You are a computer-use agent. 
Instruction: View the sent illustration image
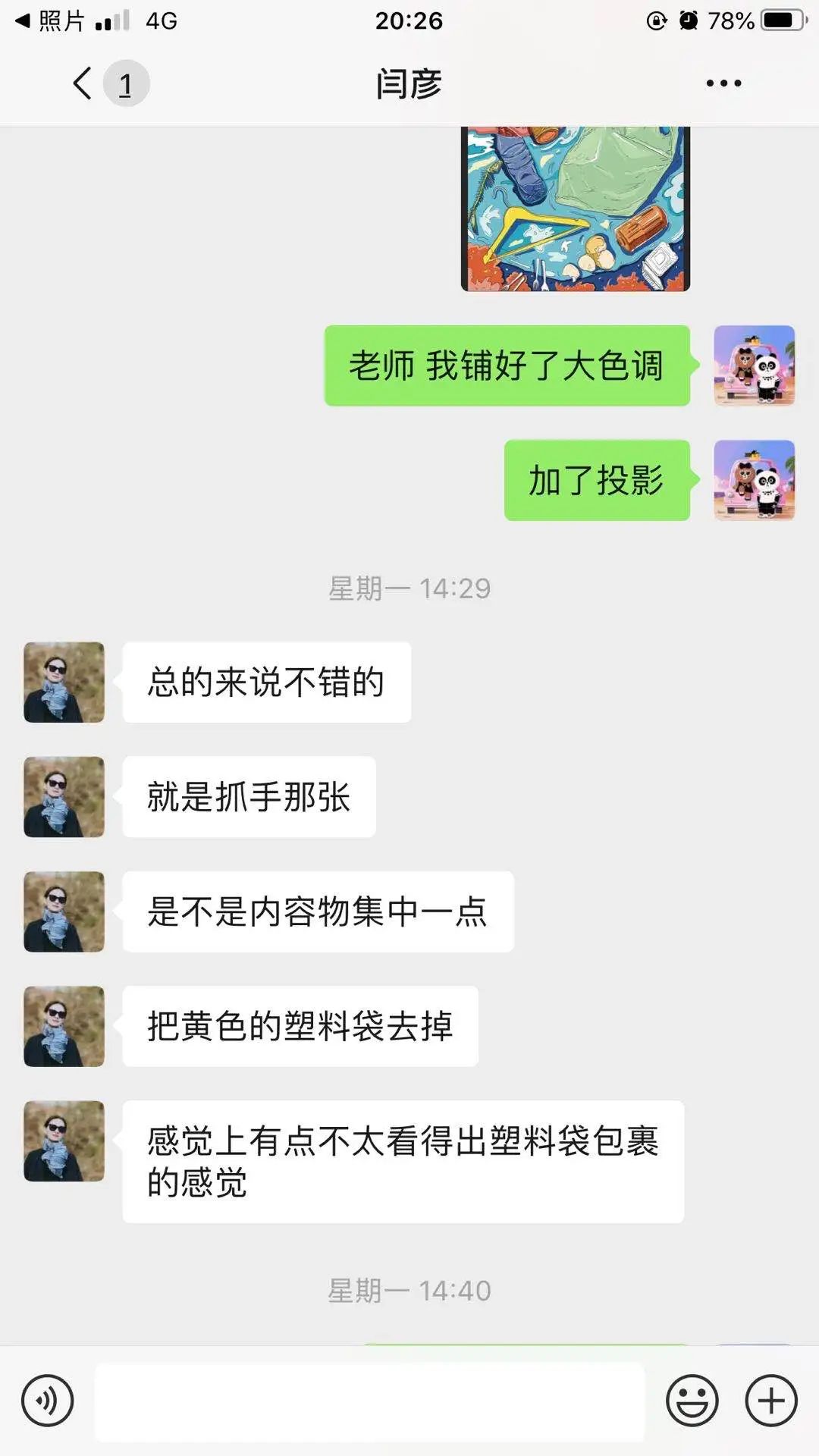coord(576,209)
